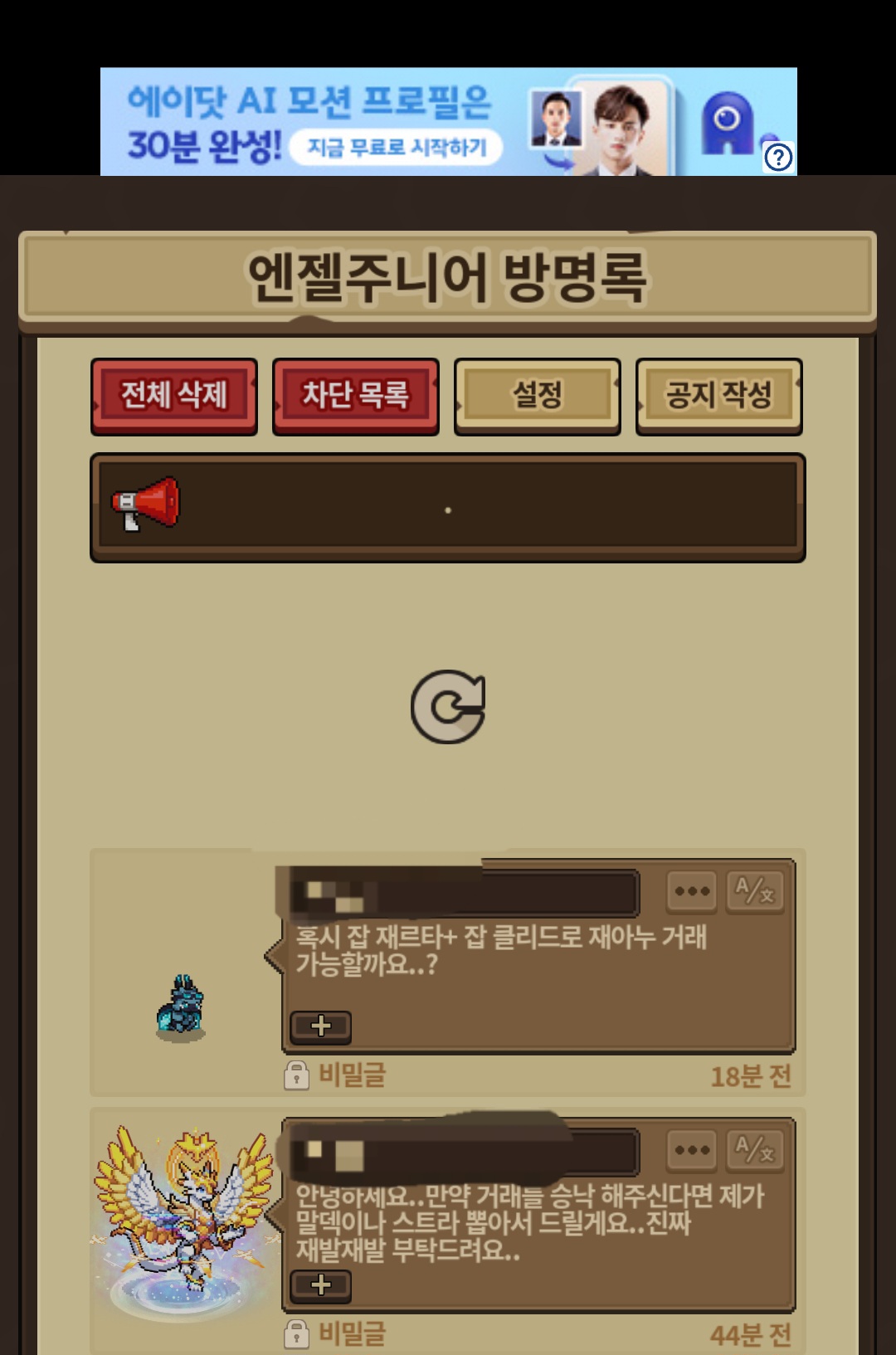Open the 에이닷 AI 모션 프로필 ad banner
The height and width of the screenshot is (1355, 896).
coord(448,121)
